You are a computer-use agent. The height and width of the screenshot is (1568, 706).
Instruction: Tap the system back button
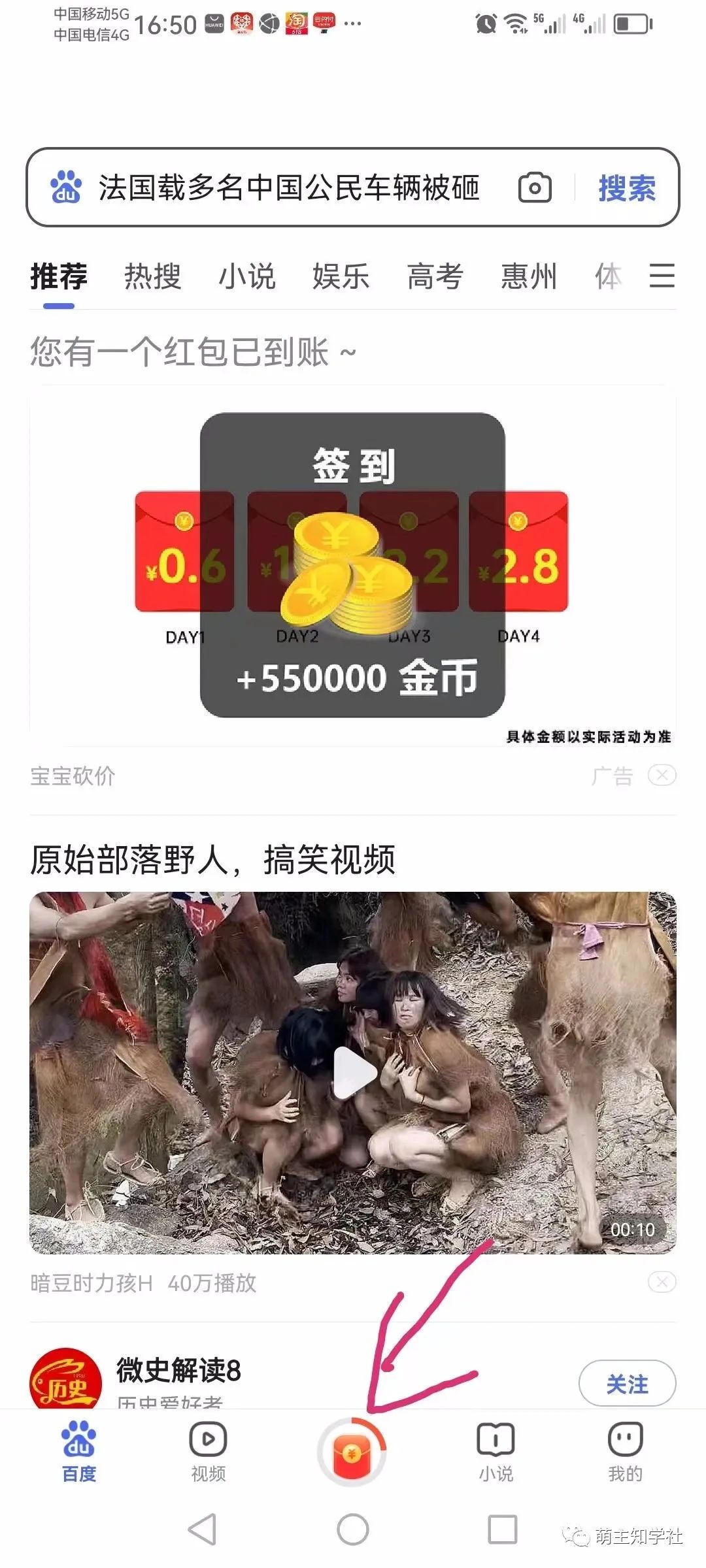point(202,1529)
